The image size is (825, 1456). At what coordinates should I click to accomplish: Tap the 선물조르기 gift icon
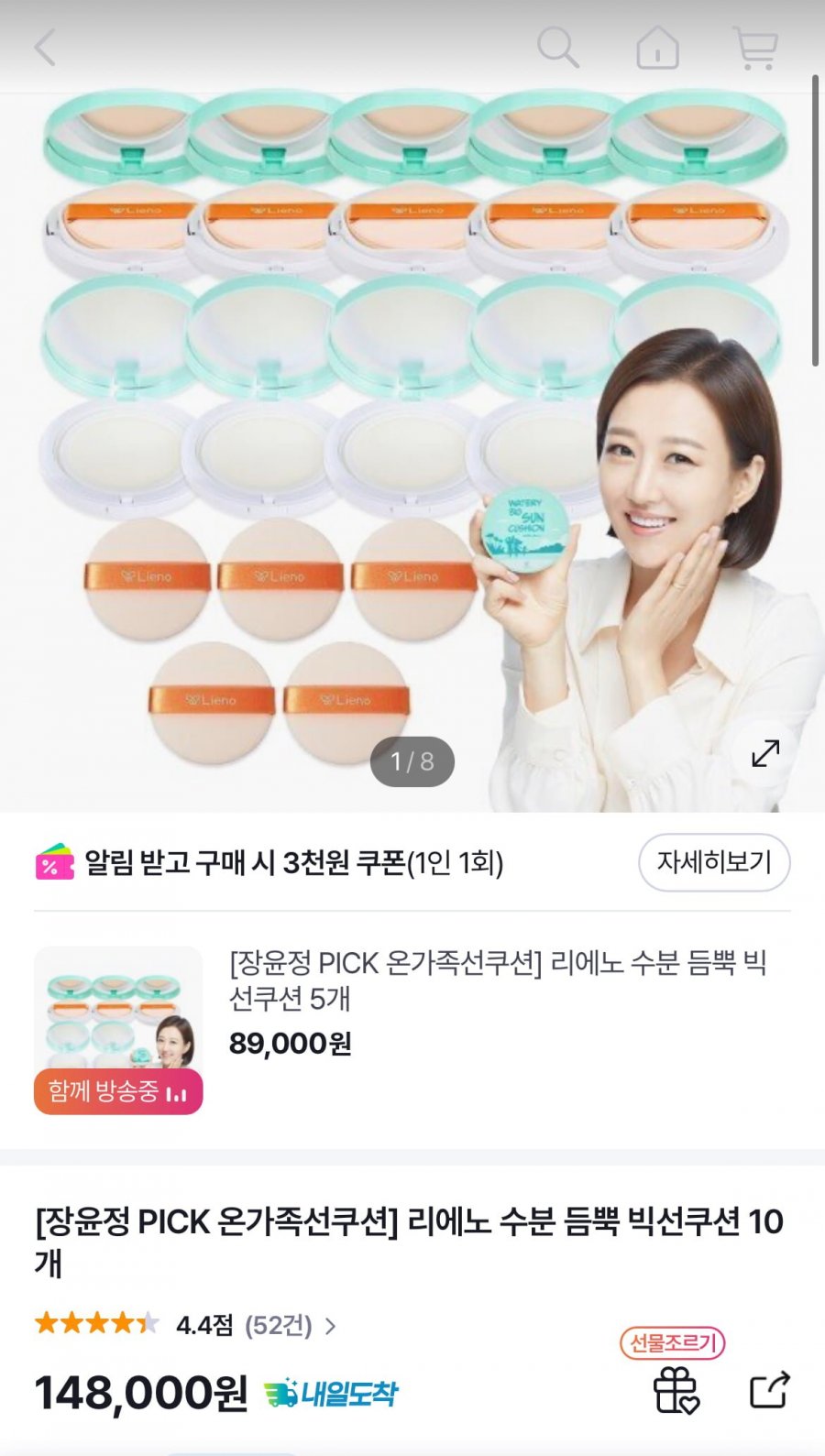pos(676,1389)
